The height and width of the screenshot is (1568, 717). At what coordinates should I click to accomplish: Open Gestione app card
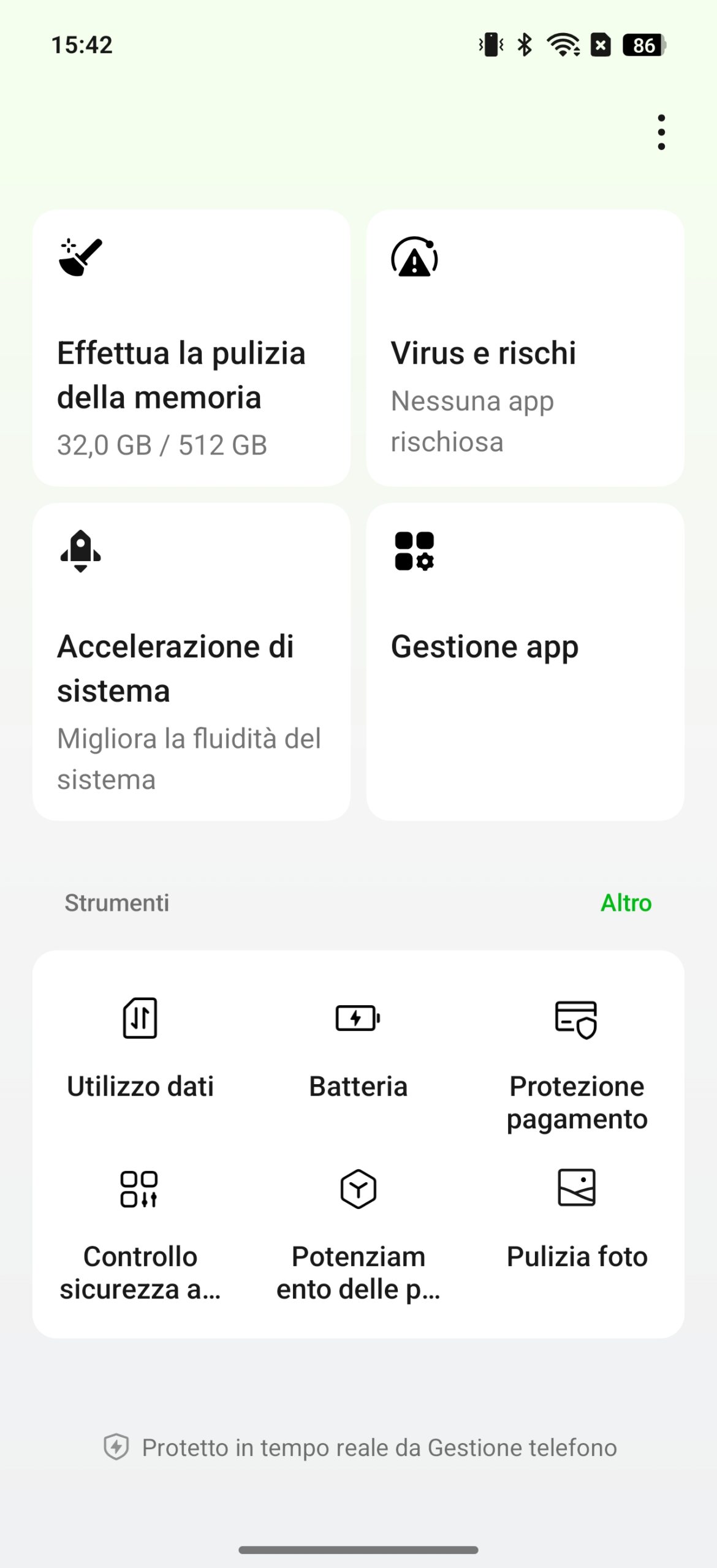coord(525,661)
